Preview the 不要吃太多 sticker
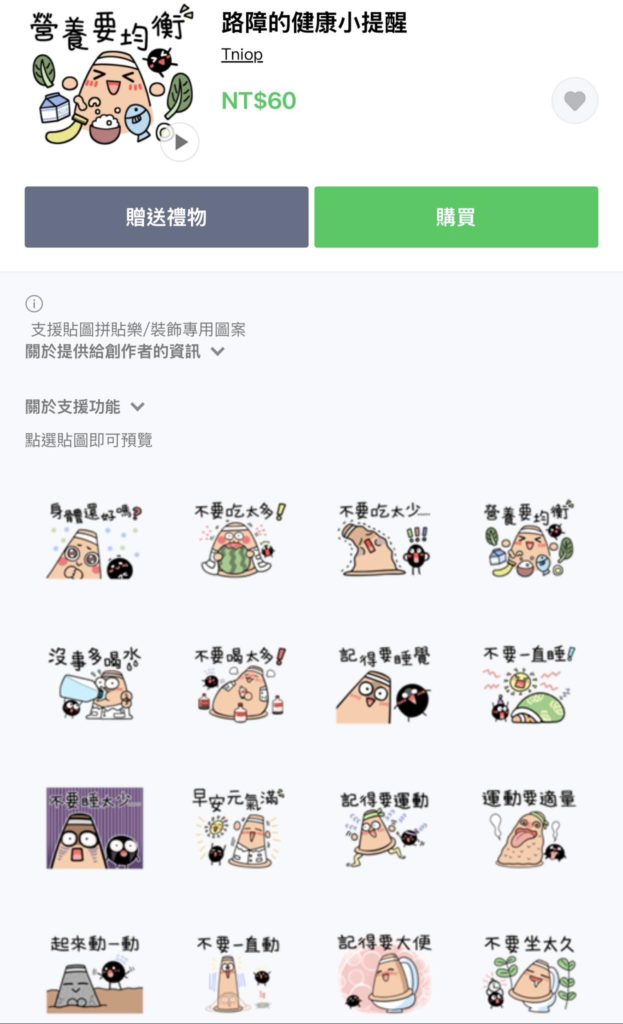Viewport: 623px width, 1024px height. pos(239,540)
